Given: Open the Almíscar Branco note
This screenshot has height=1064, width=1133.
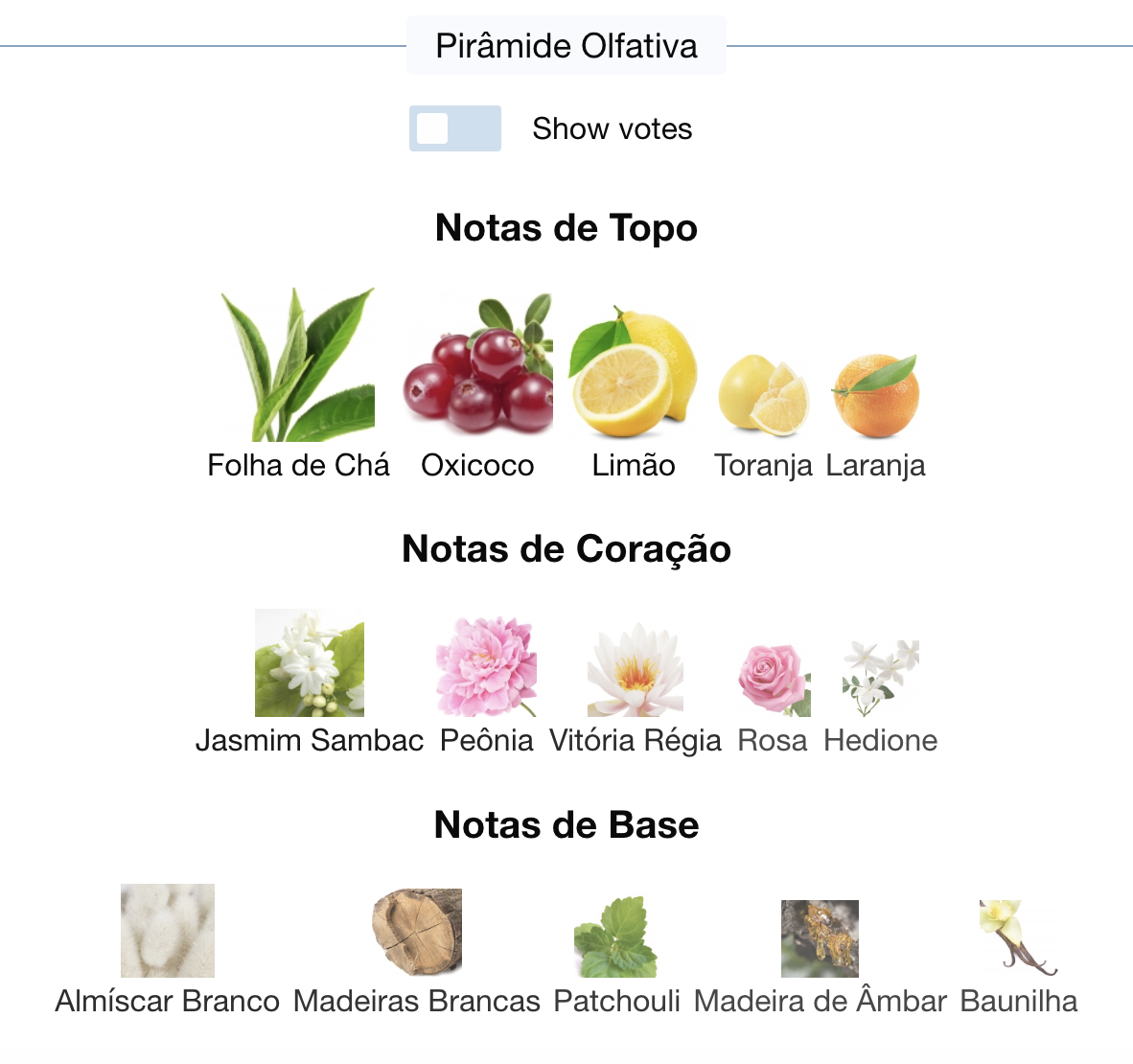Looking at the screenshot, I should (168, 931).
